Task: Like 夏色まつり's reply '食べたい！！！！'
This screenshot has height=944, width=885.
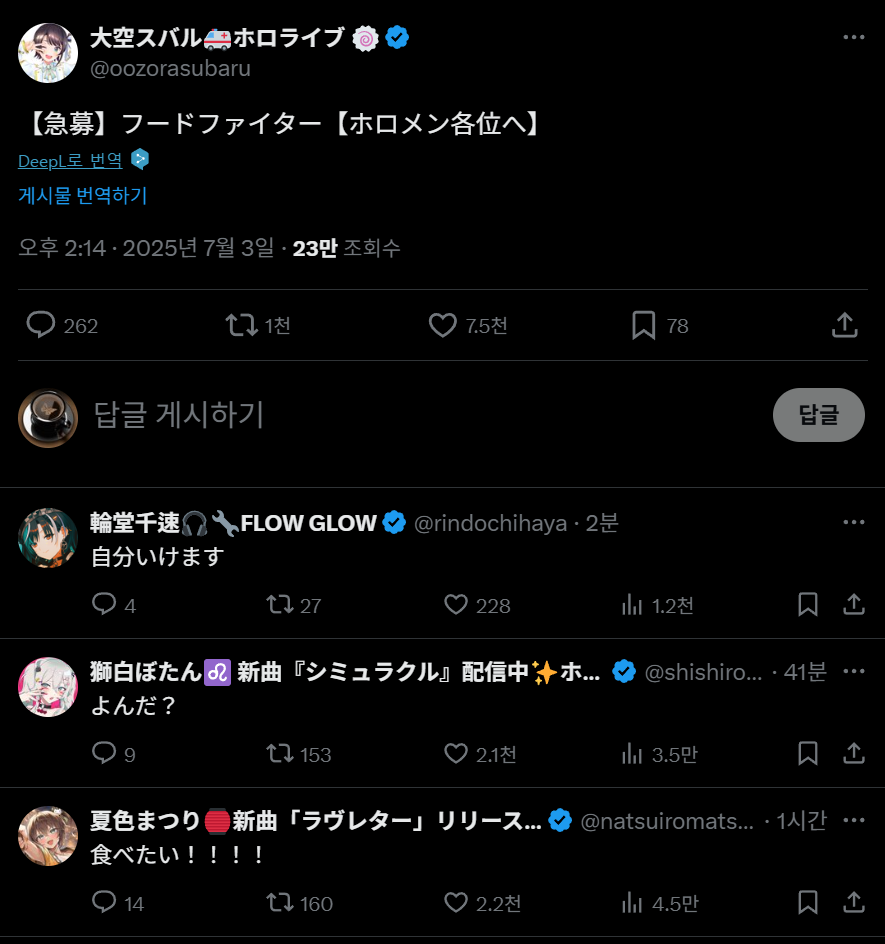Action: coord(456,903)
